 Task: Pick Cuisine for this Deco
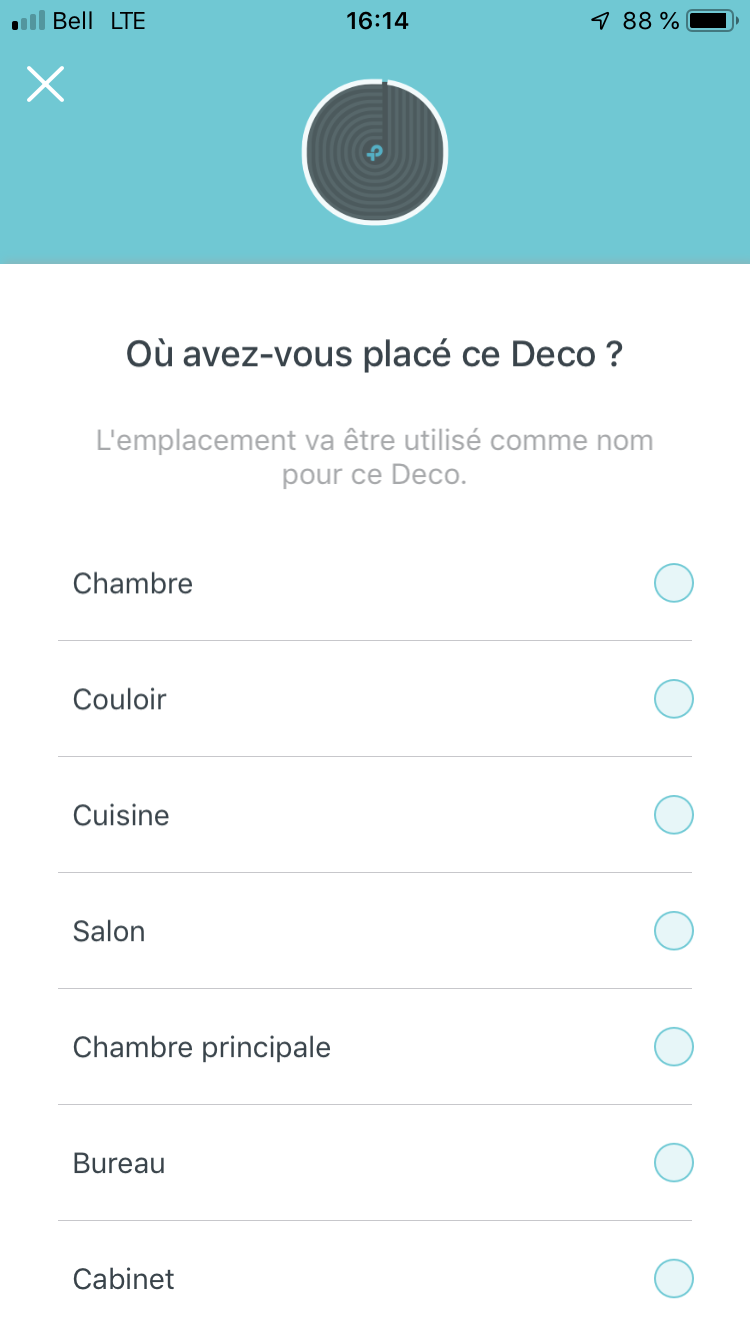[x=673, y=815]
